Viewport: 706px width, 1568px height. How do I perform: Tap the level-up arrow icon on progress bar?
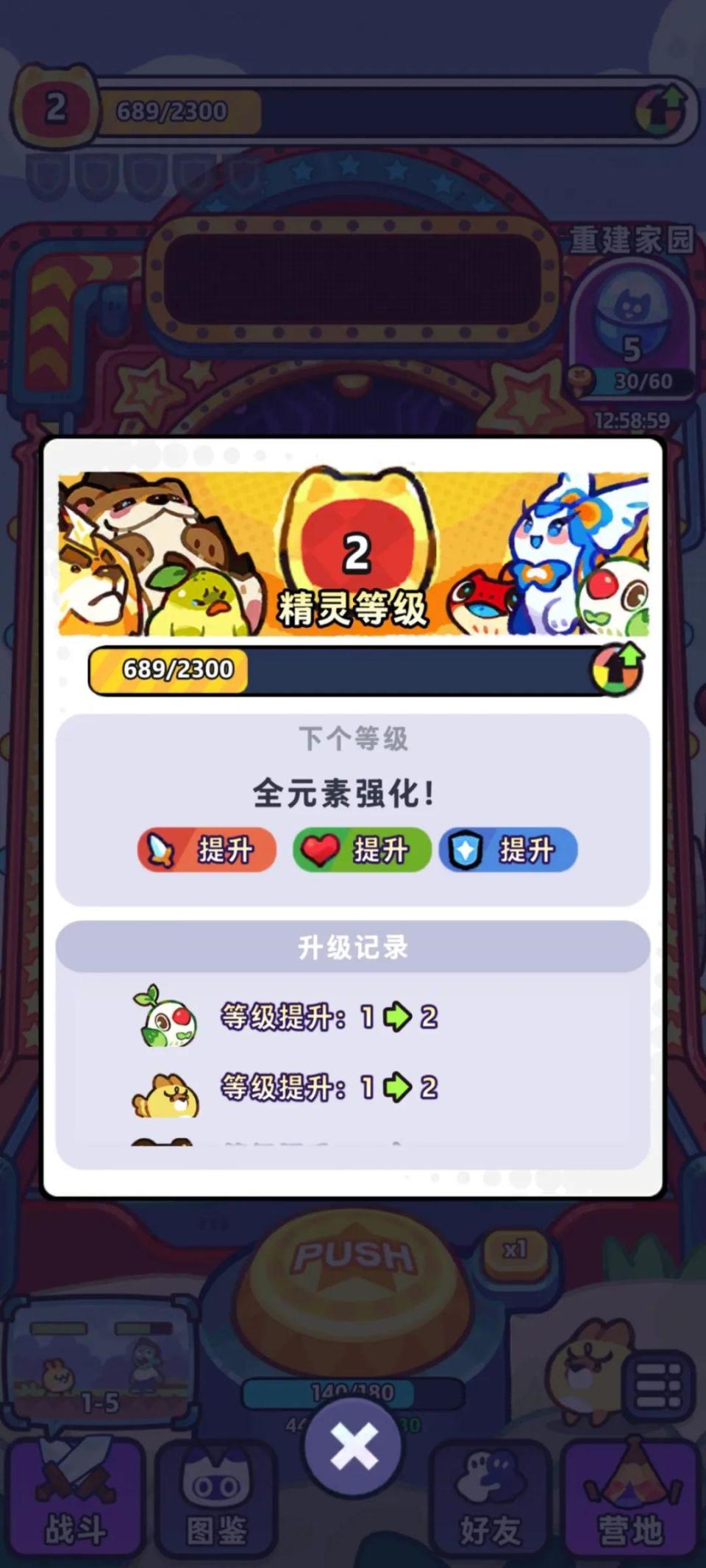(617, 668)
